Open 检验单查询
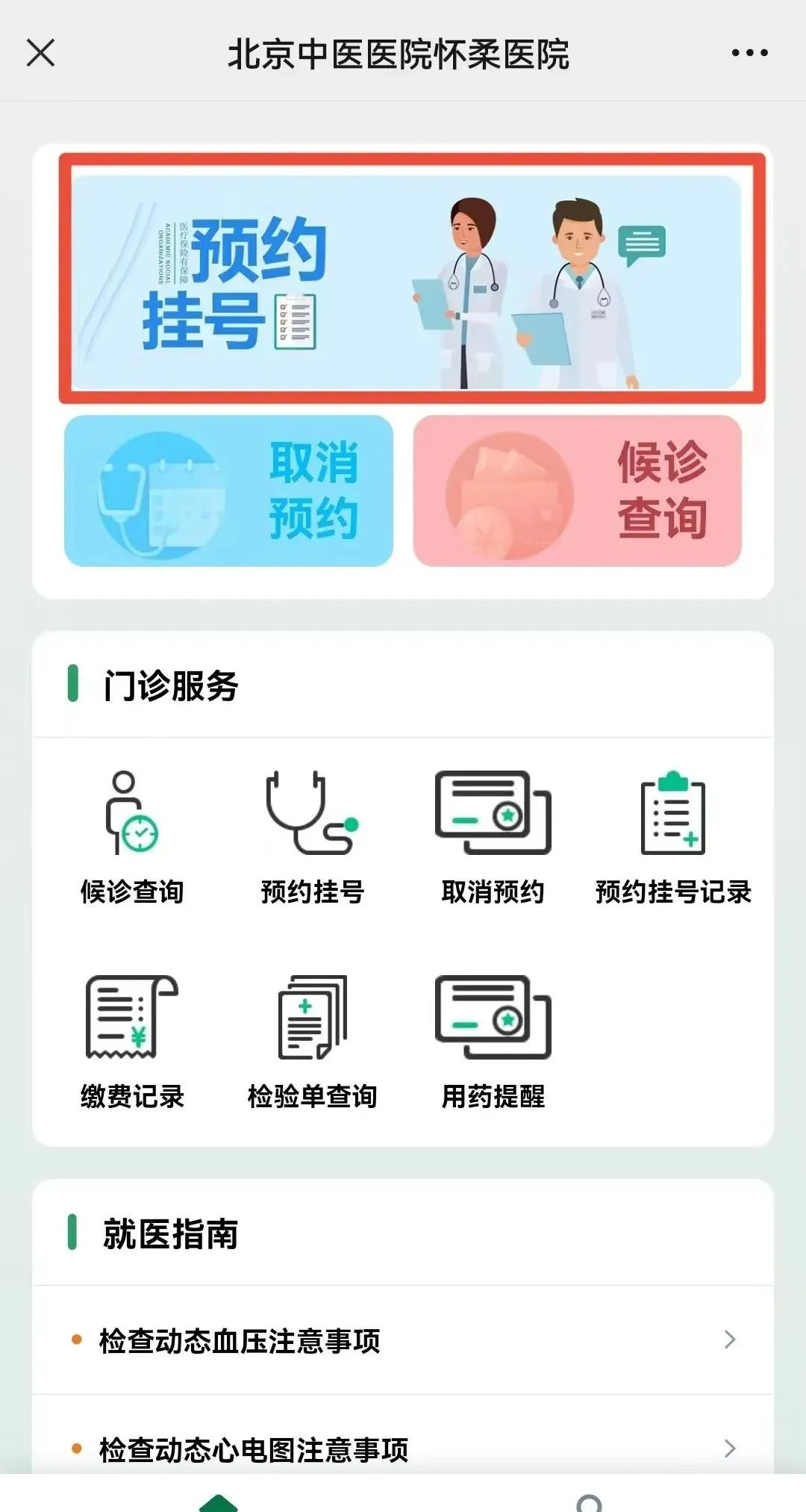The image size is (806, 1512). coord(312,1042)
